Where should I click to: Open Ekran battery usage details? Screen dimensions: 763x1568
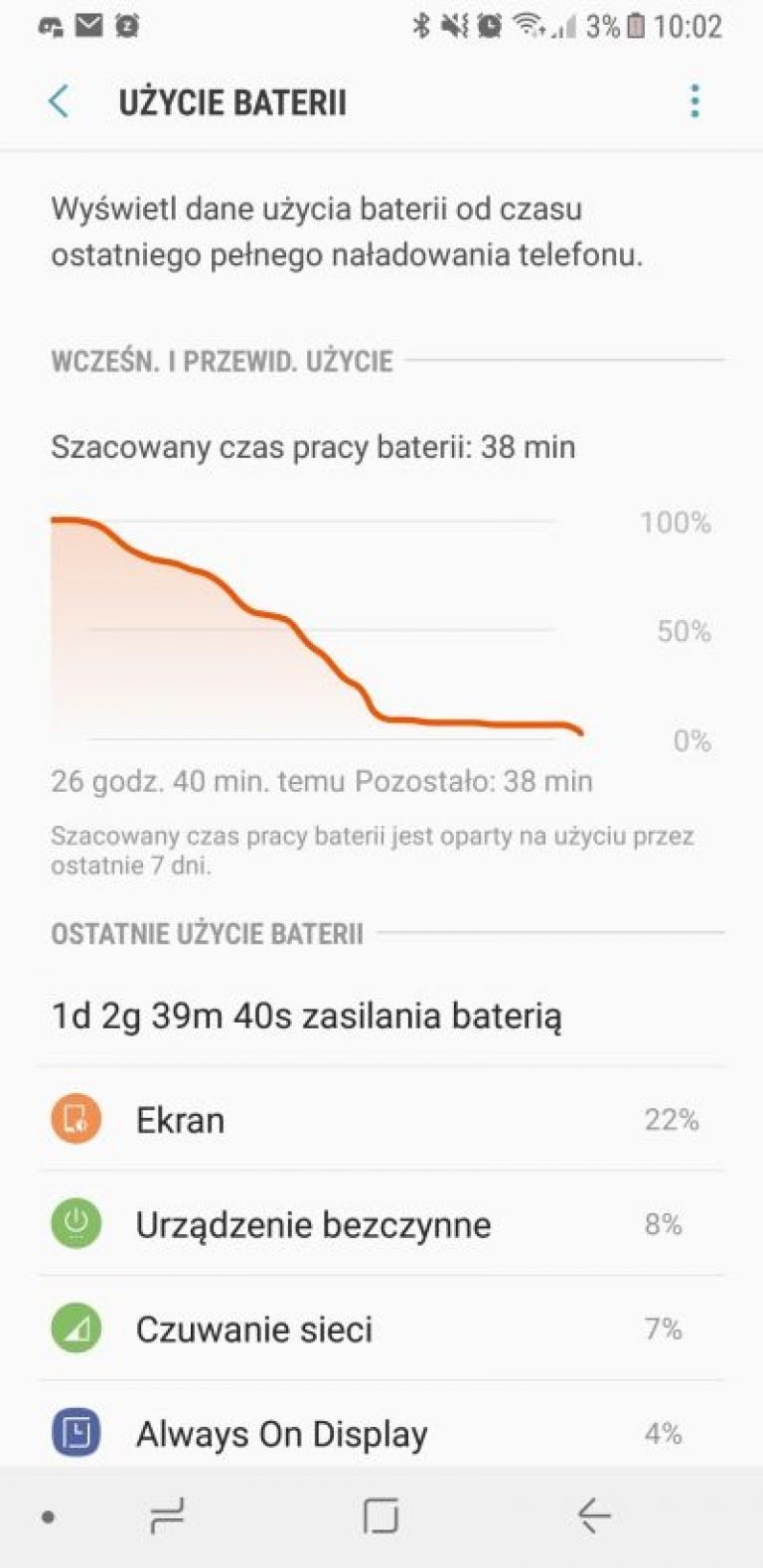(x=381, y=1120)
